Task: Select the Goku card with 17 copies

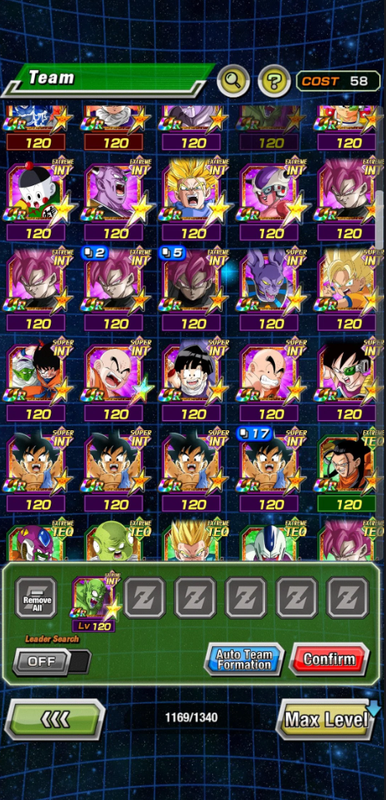Action: (x=271, y=471)
